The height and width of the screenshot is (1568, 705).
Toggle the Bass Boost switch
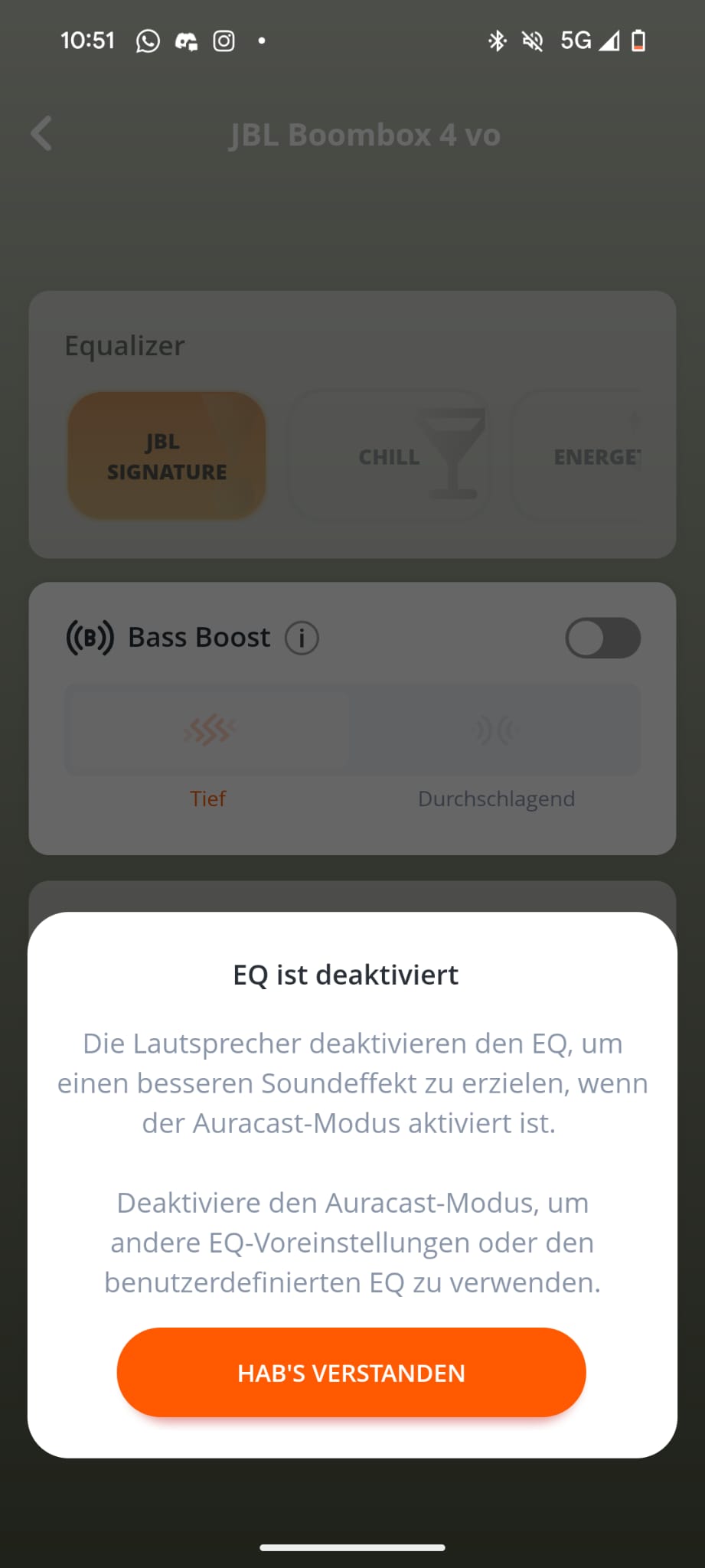(x=602, y=638)
